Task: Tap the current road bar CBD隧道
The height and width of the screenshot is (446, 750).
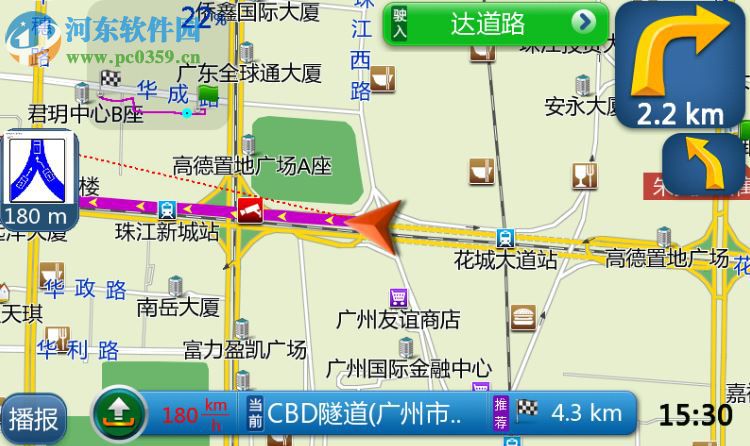Action: point(360,413)
